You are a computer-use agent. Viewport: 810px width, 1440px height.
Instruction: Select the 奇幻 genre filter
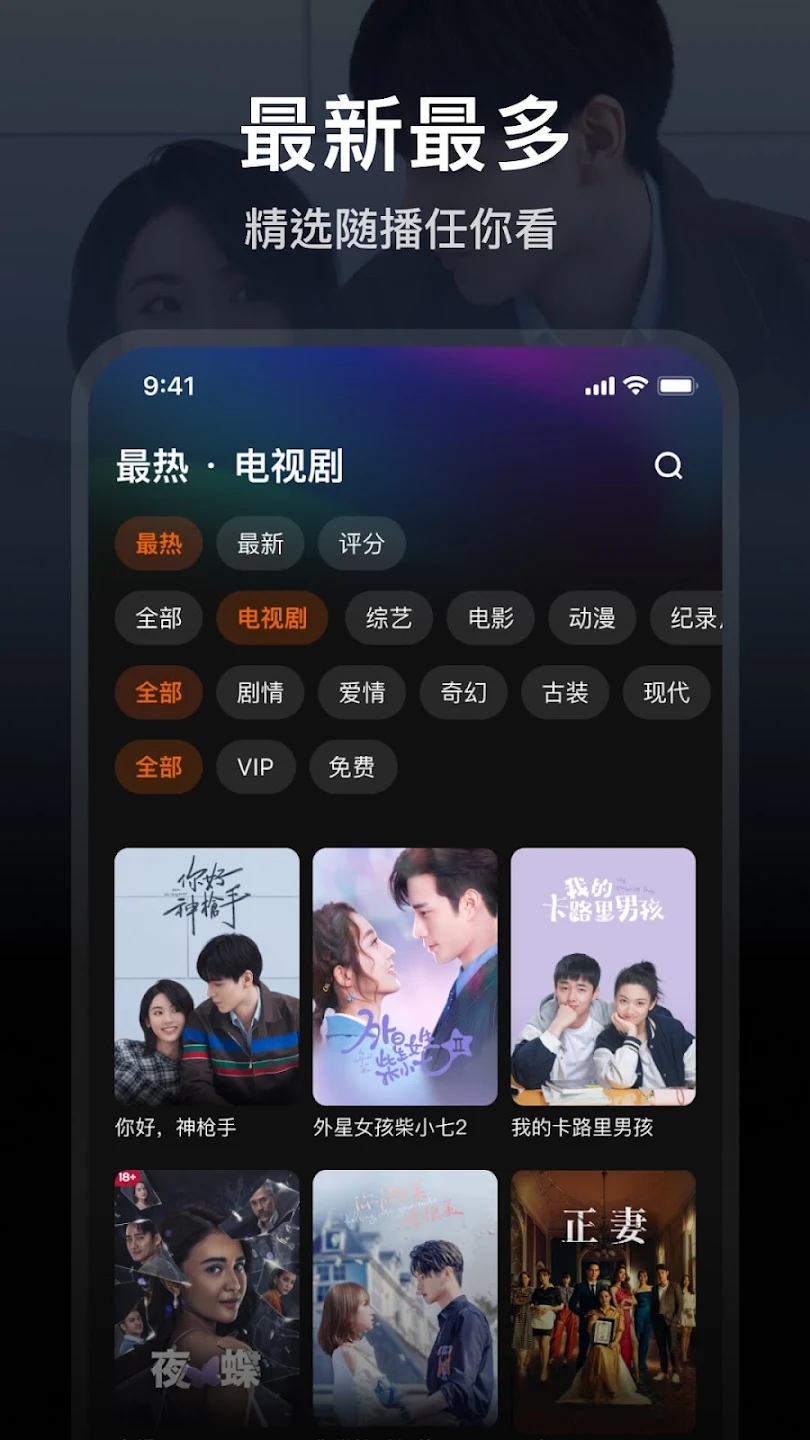pos(463,692)
